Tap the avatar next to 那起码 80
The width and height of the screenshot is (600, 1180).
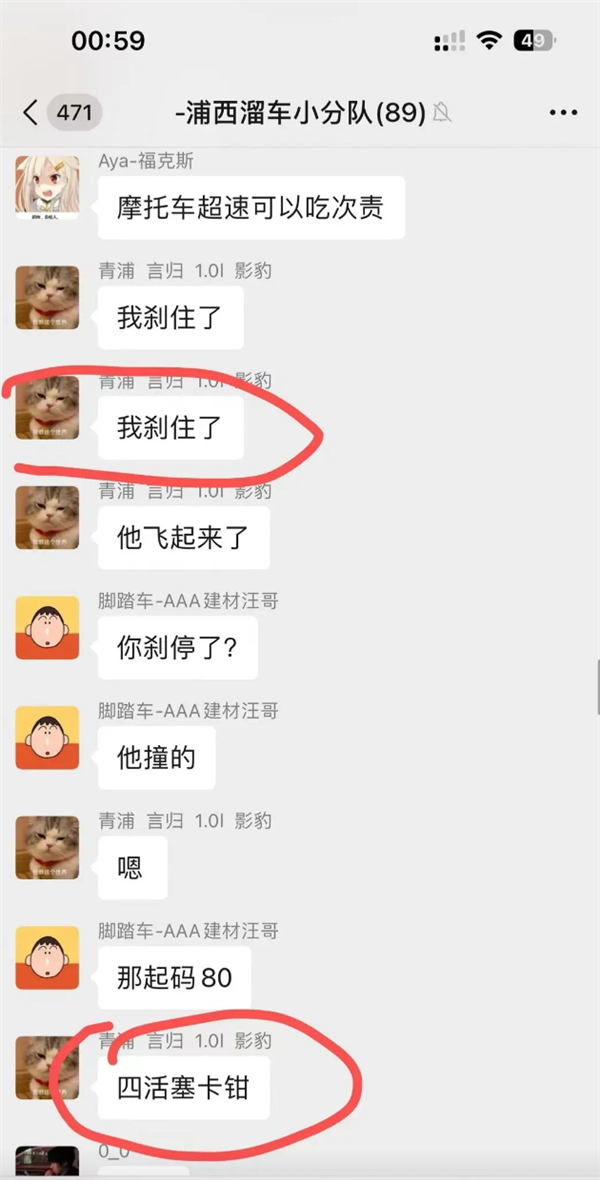pyautogui.click(x=47, y=957)
